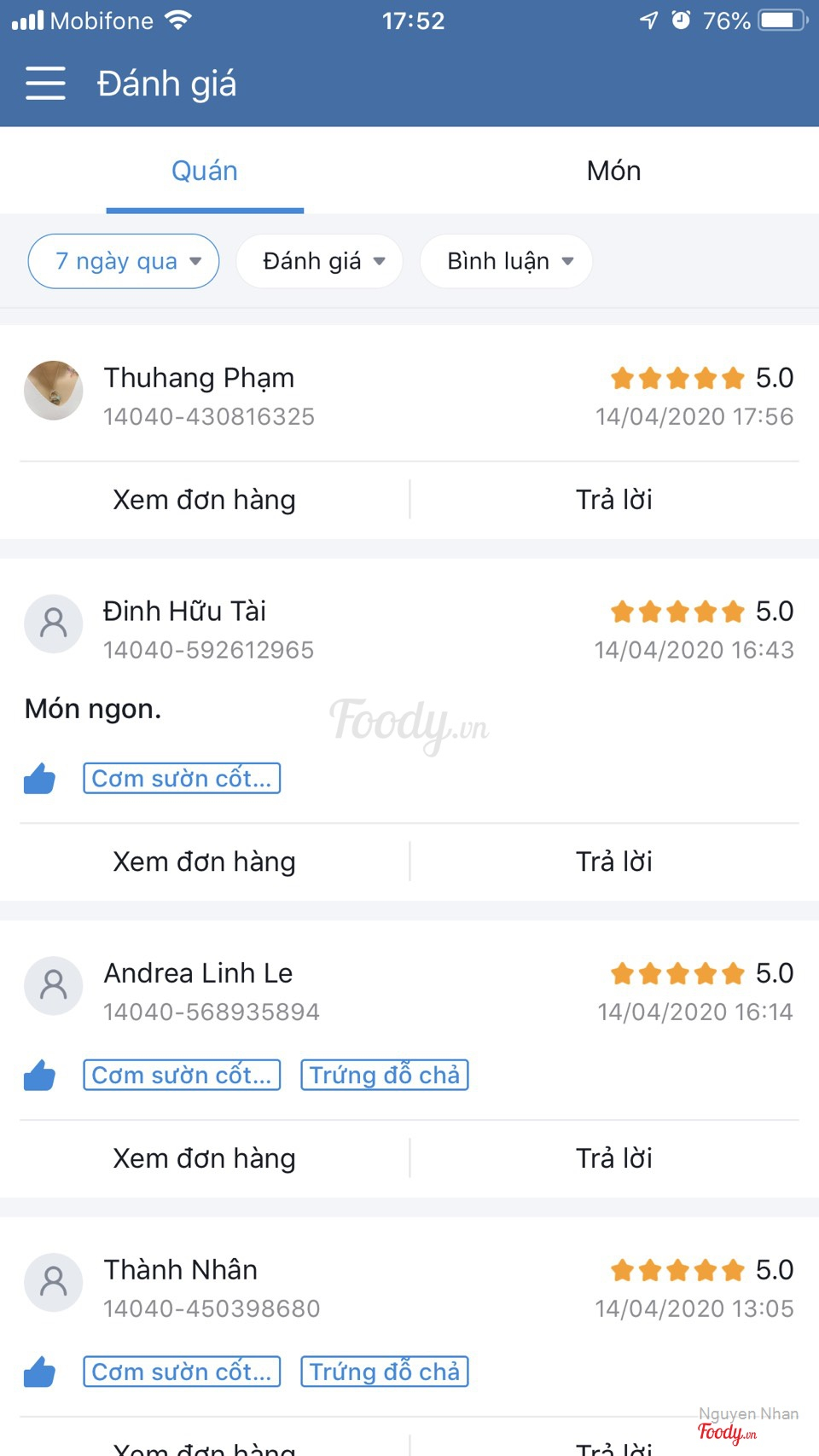The width and height of the screenshot is (819, 1456).
Task: Reply to Đinh Hữu Tài's review
Action: click(613, 861)
